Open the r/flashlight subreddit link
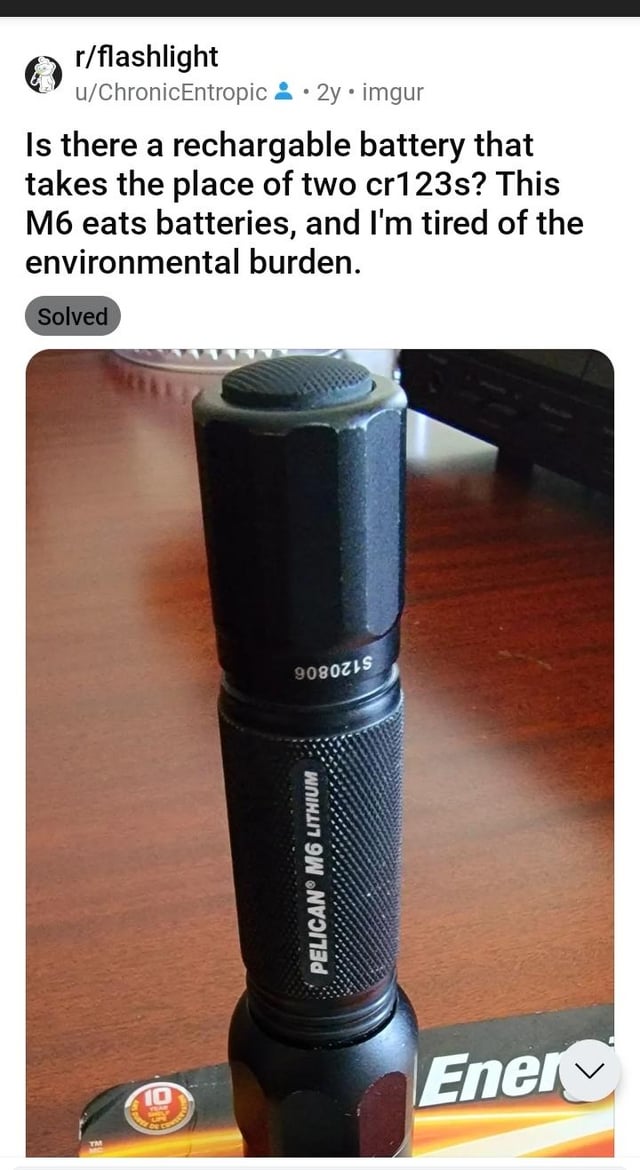This screenshot has width=640, height=1170. (x=146, y=57)
